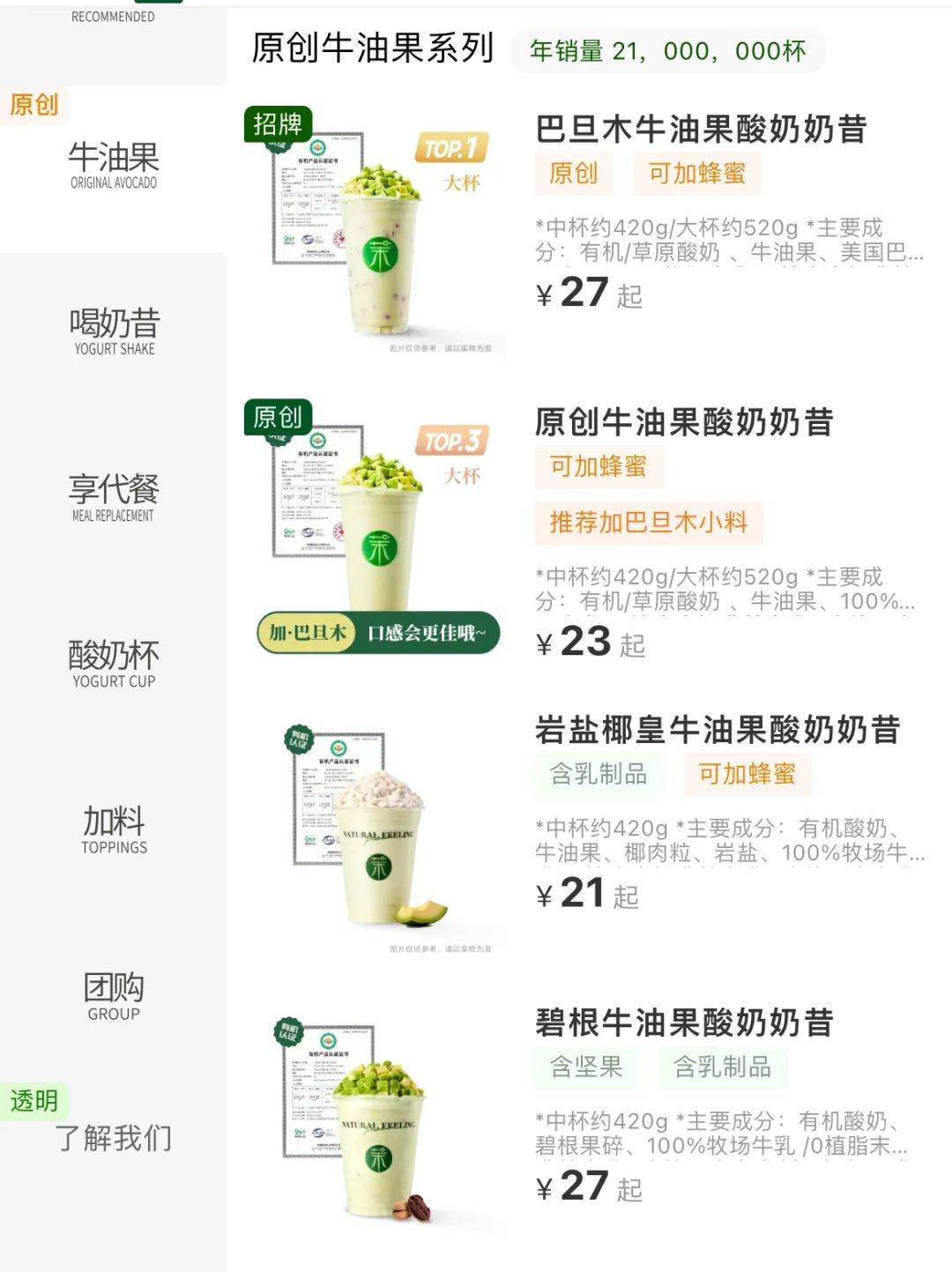
Task: Open the 加料 Toppings category
Action: click(x=114, y=829)
